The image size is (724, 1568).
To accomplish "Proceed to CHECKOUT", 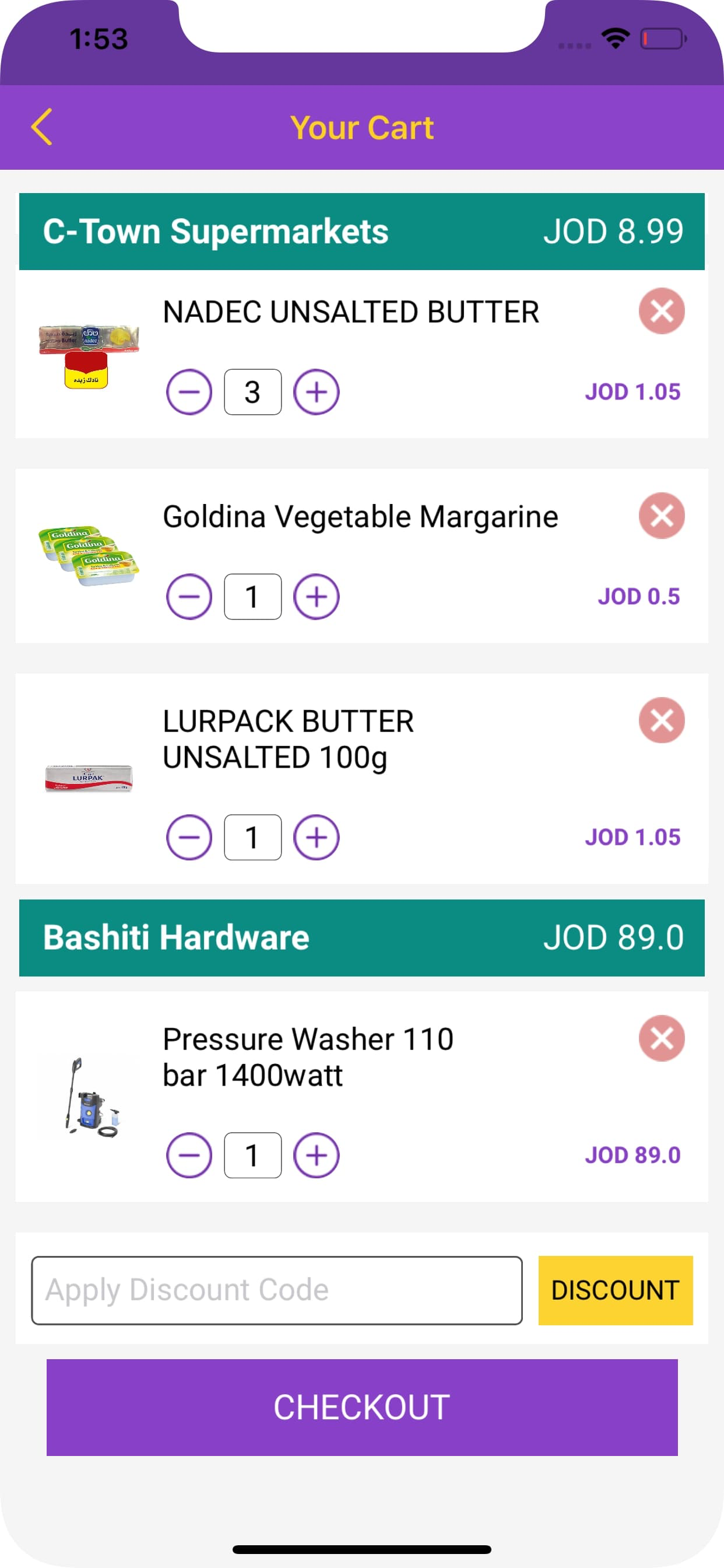I will (362, 1406).
